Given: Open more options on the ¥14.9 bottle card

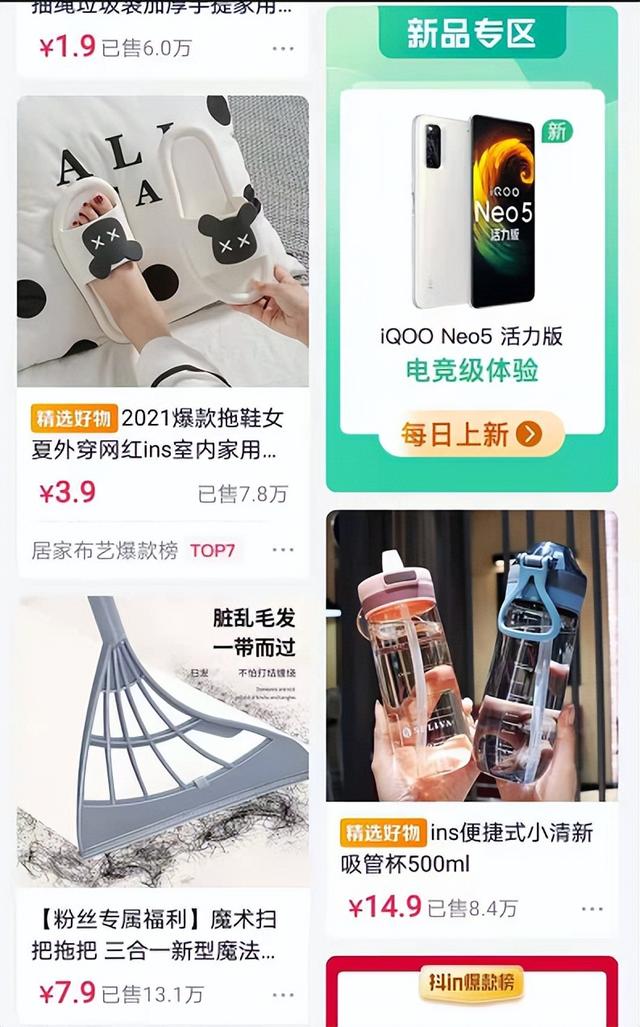Looking at the screenshot, I should tap(592, 908).
